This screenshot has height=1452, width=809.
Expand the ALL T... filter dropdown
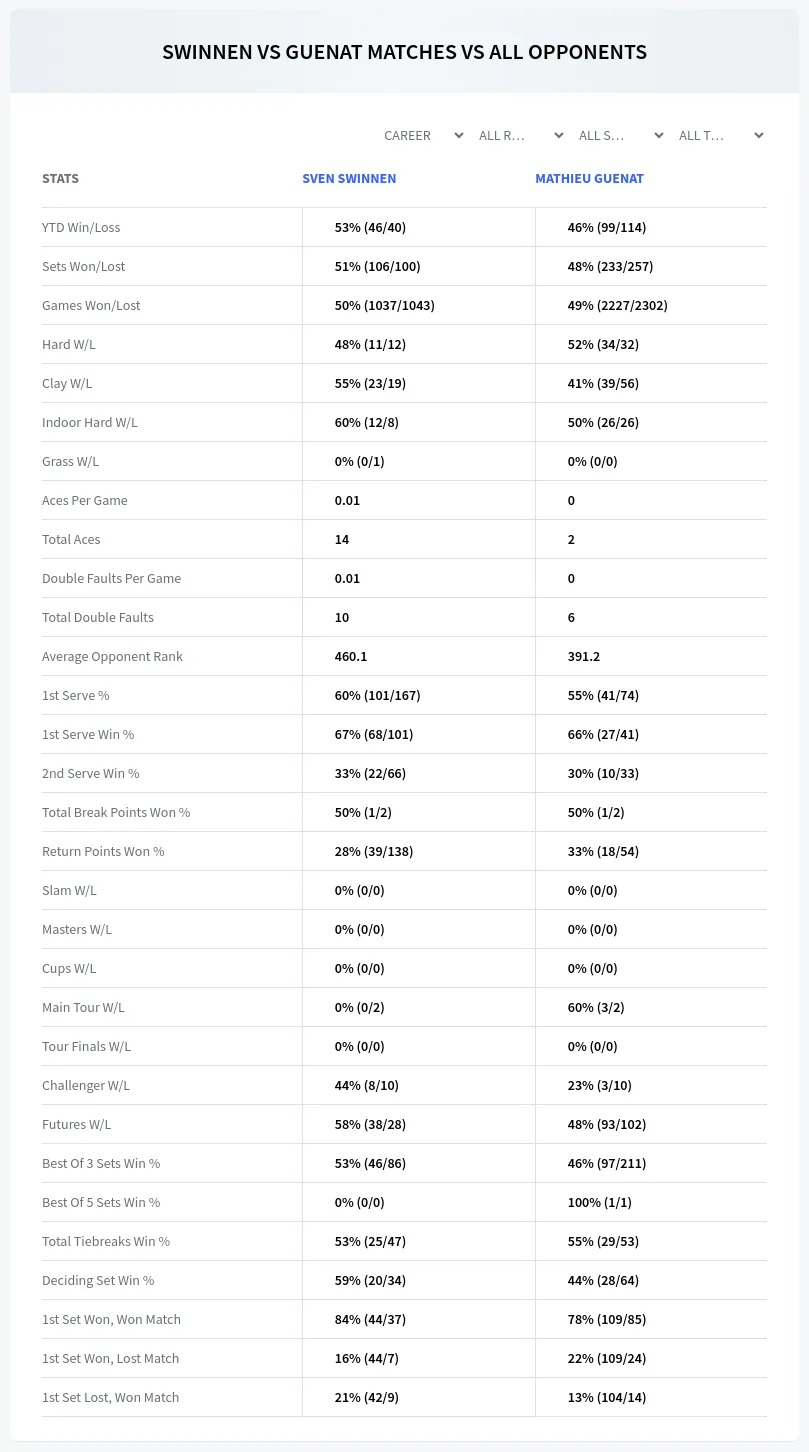click(x=720, y=135)
